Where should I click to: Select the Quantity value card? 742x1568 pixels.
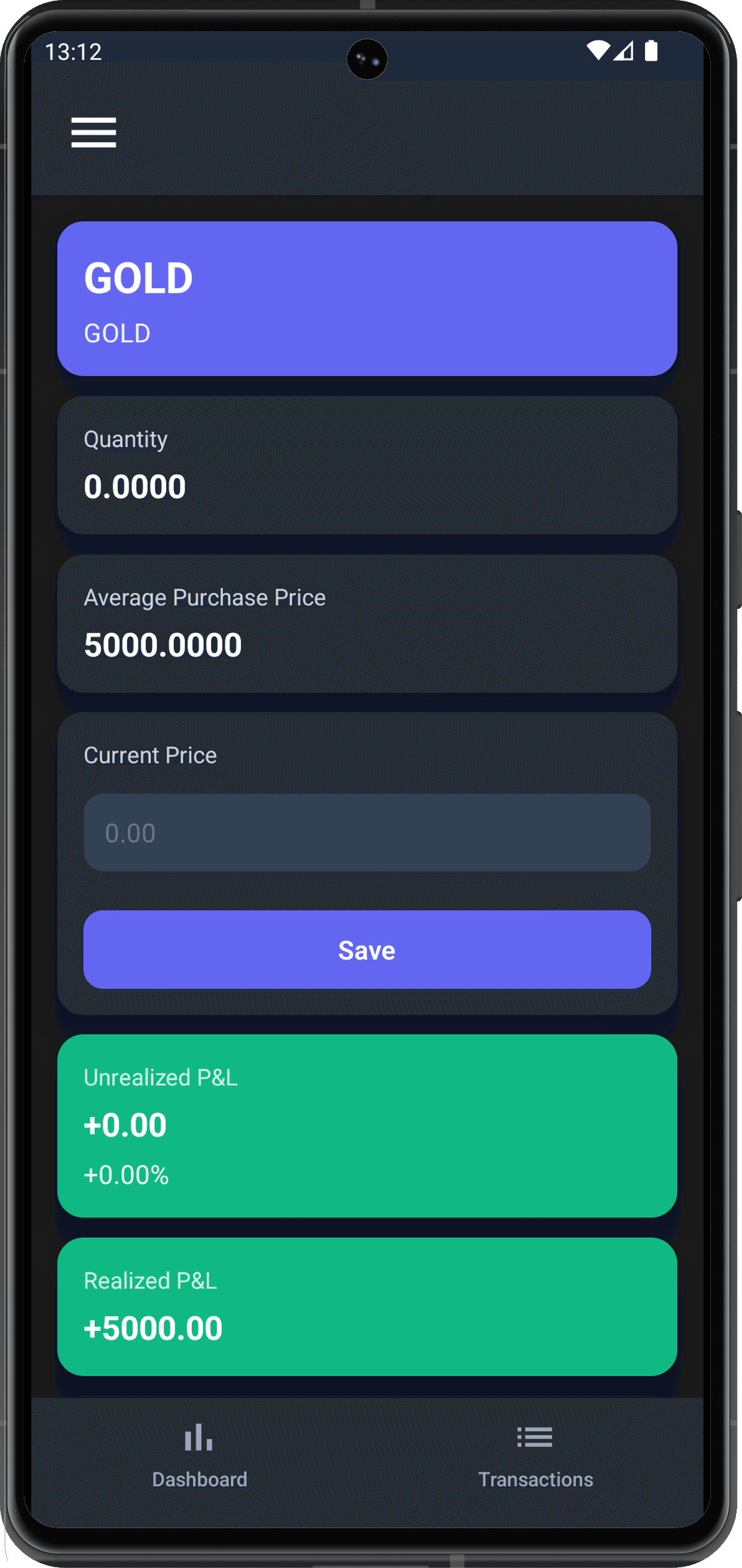tap(367, 465)
